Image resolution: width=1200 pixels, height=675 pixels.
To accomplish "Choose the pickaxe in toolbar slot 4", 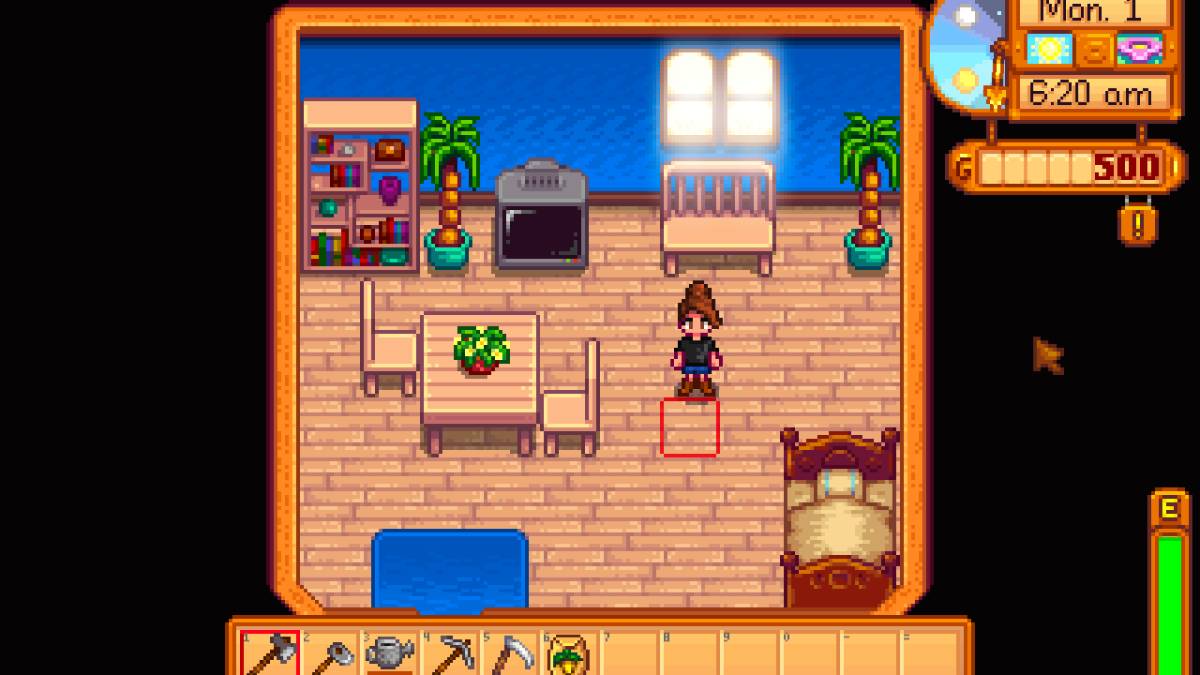I will coord(450,654).
